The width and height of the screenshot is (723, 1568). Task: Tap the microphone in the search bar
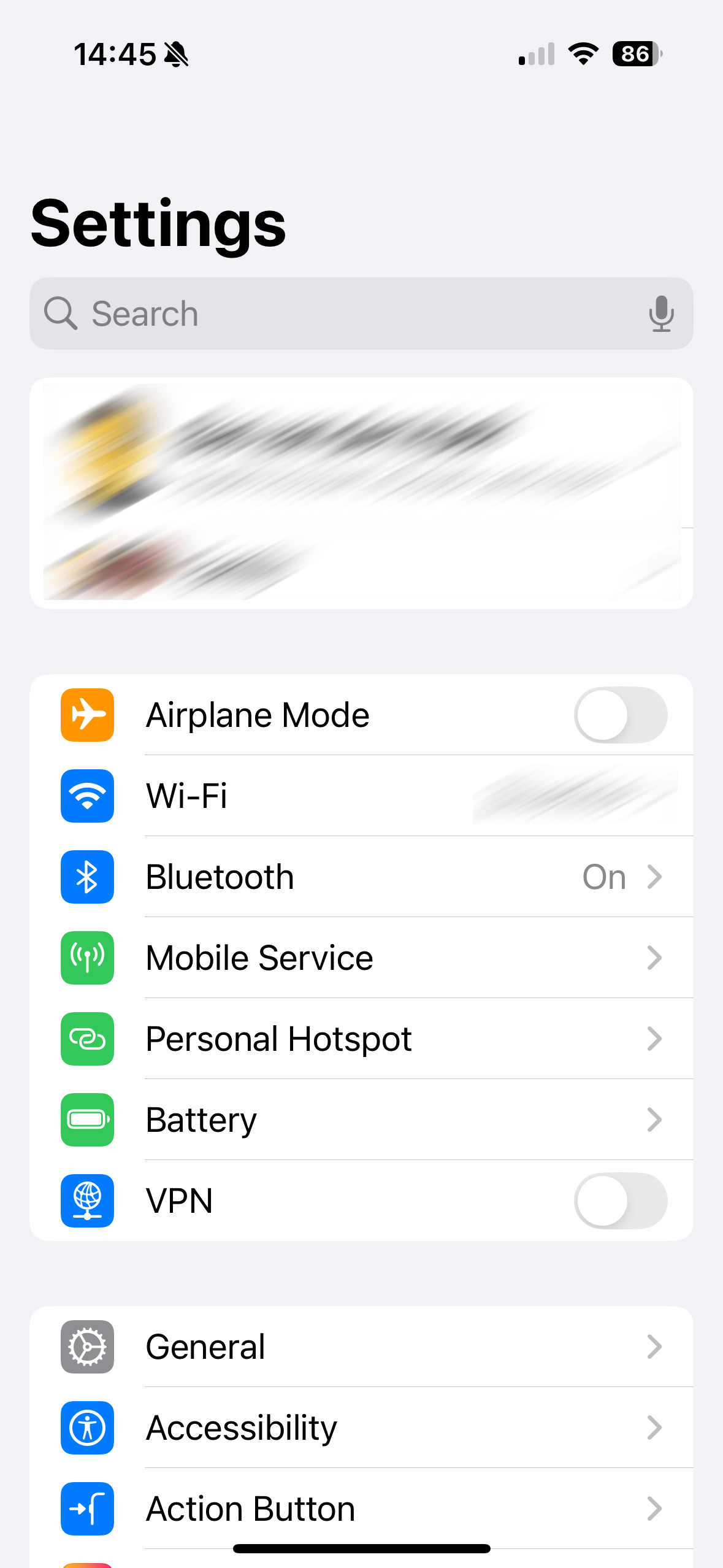tap(662, 313)
